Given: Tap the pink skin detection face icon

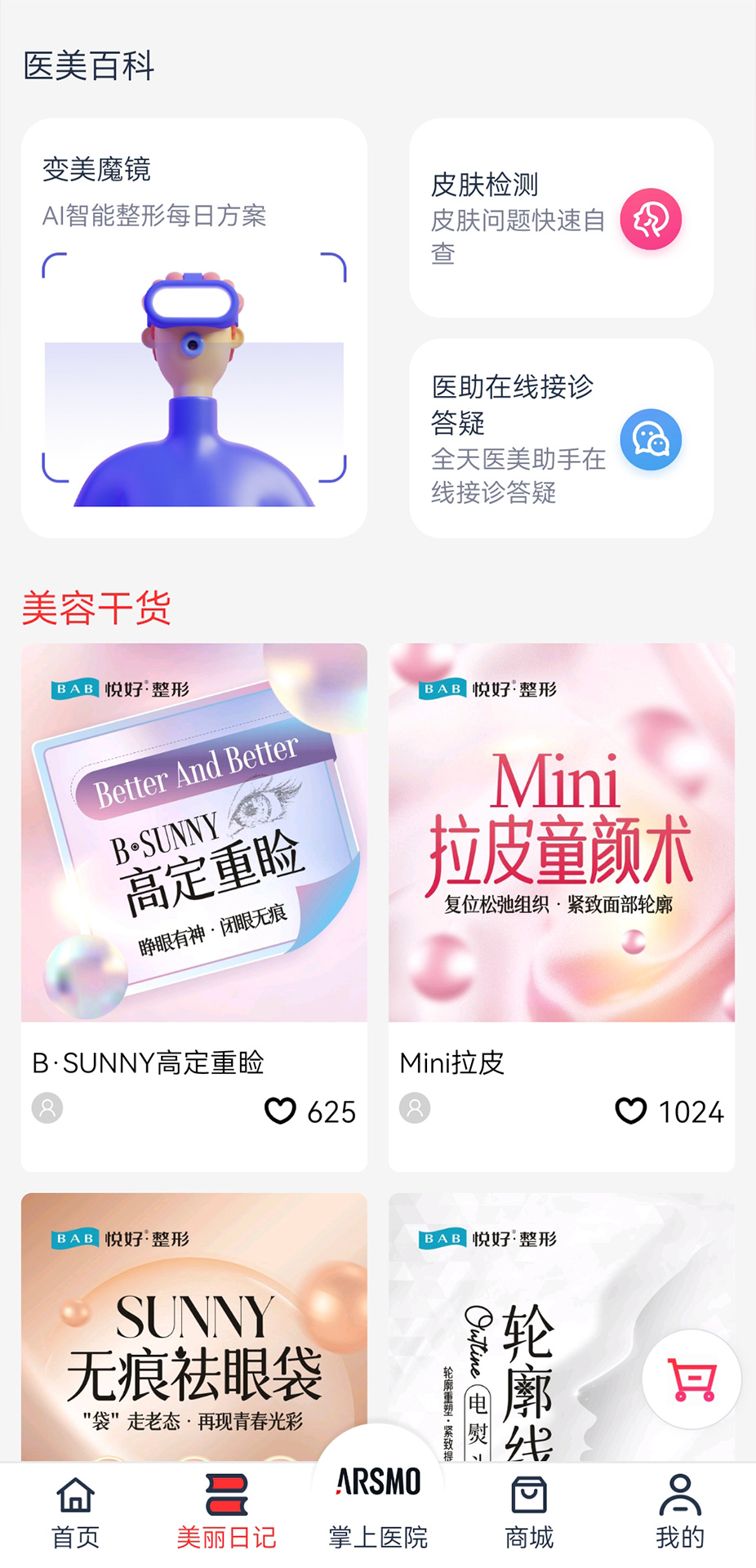Looking at the screenshot, I should tap(651, 218).
